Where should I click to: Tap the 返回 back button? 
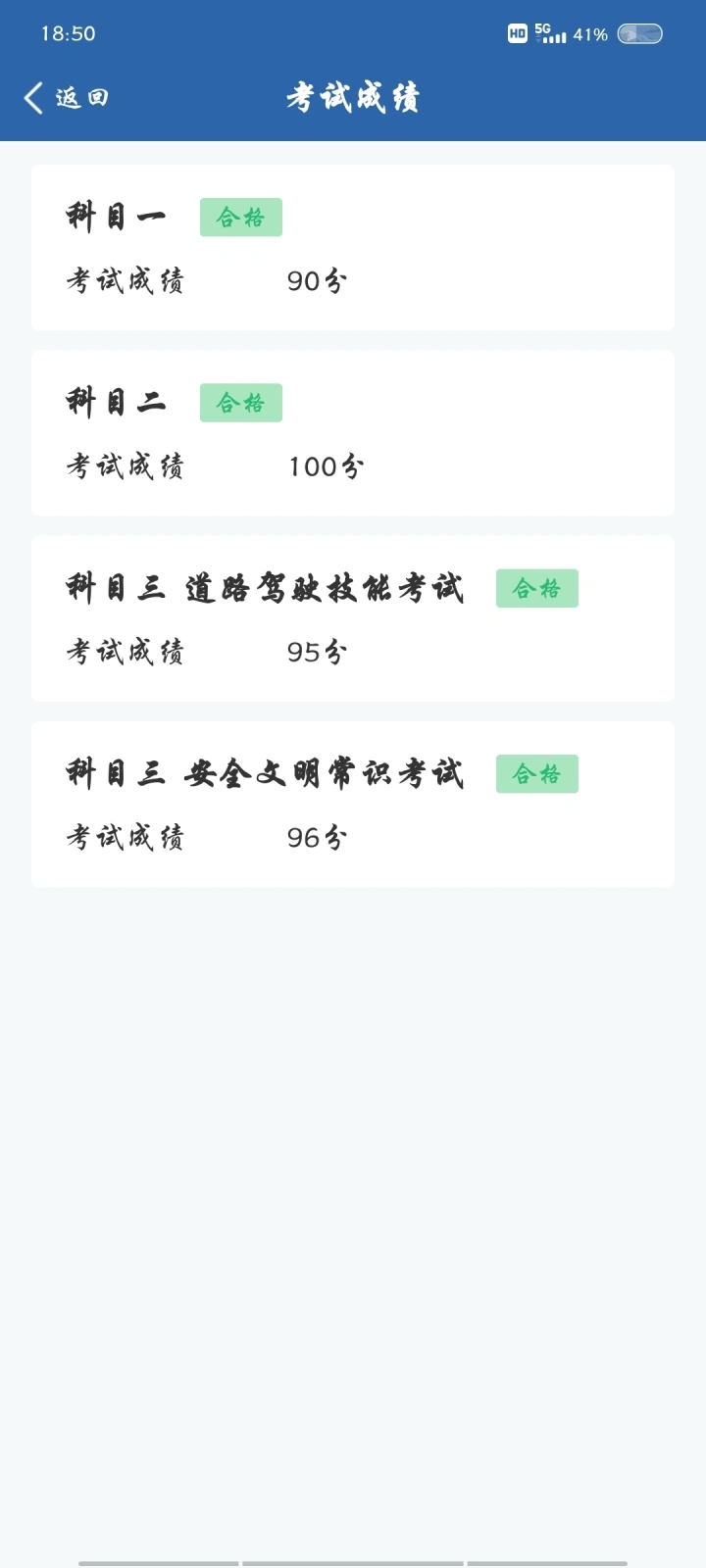click(65, 98)
